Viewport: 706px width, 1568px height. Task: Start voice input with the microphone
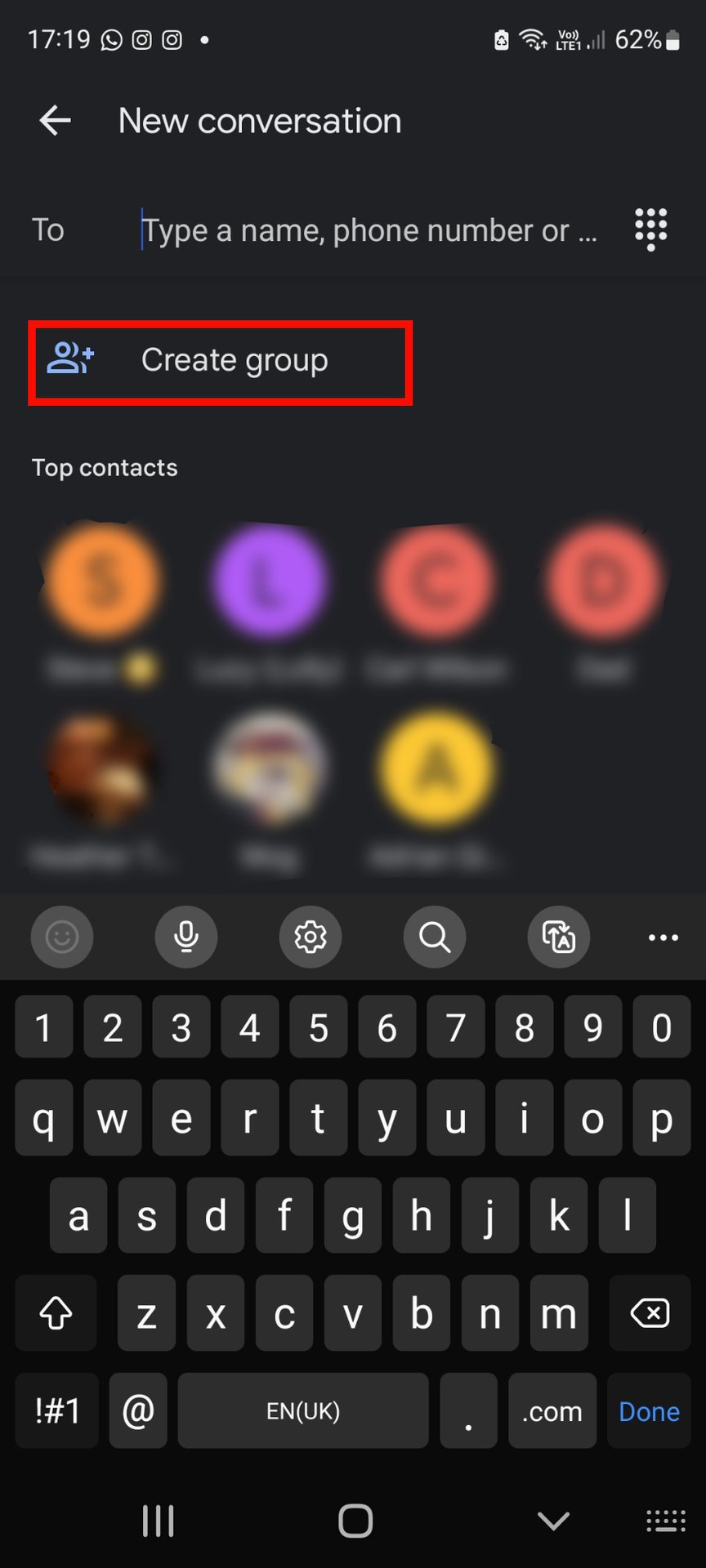coord(186,937)
